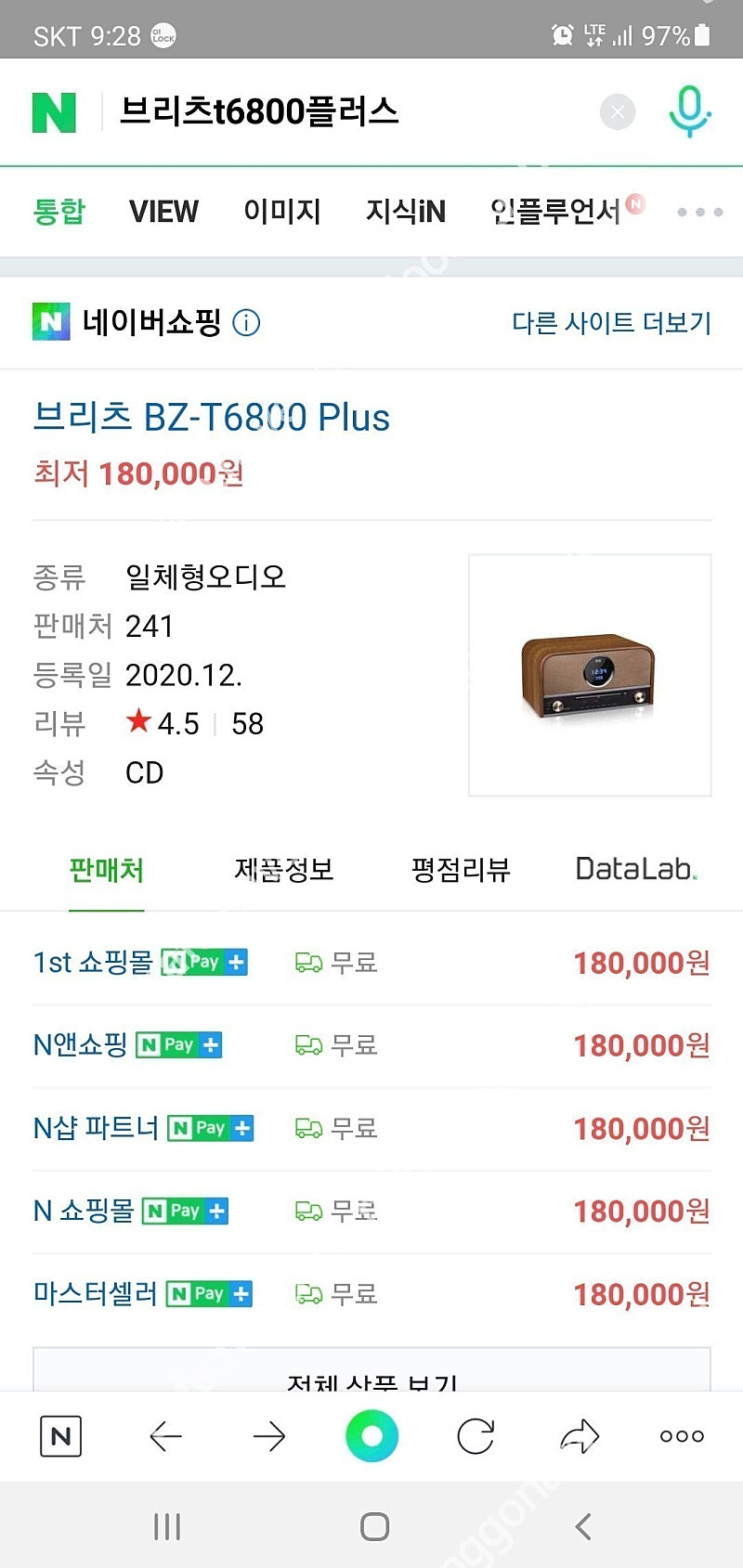Open browser options with the three-dot menu
Screen dimensions: 743x1568
click(x=681, y=1435)
